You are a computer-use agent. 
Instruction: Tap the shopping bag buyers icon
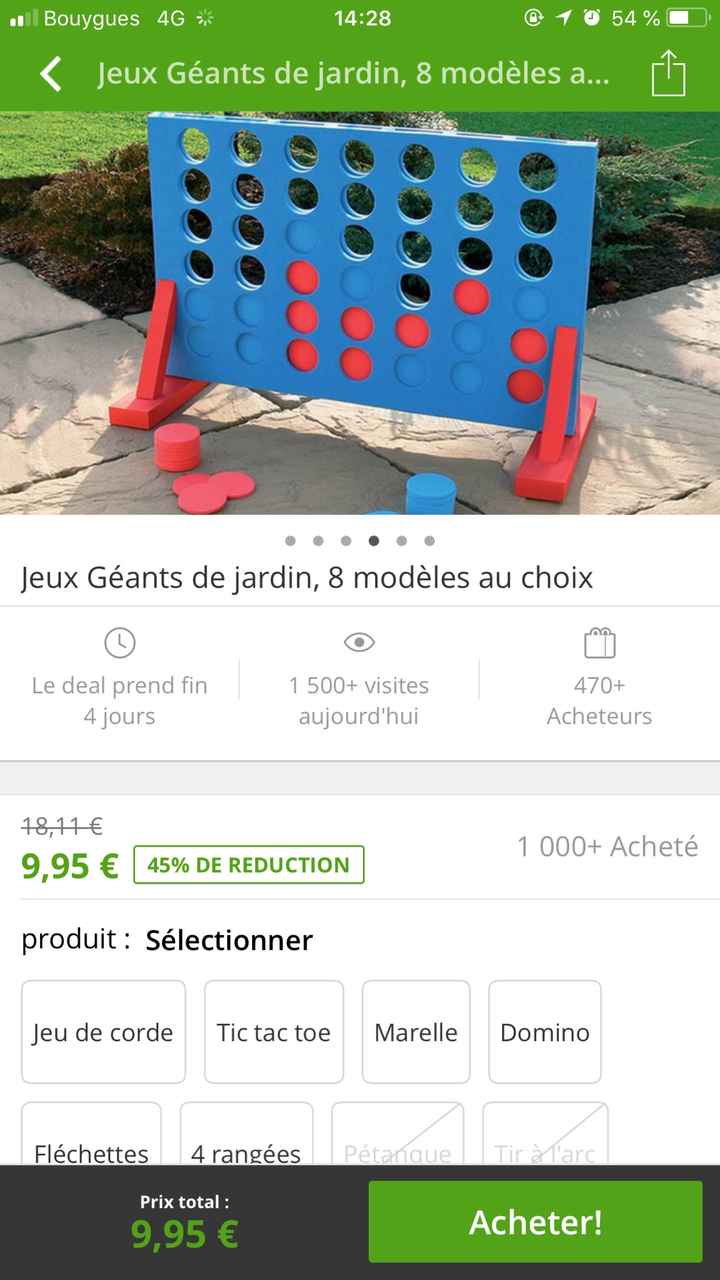tap(599, 643)
